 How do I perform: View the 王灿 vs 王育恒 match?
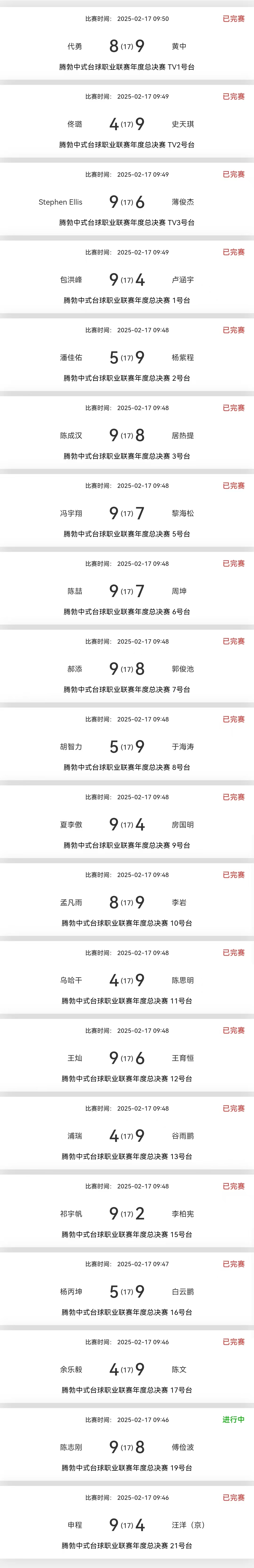coord(127,1058)
